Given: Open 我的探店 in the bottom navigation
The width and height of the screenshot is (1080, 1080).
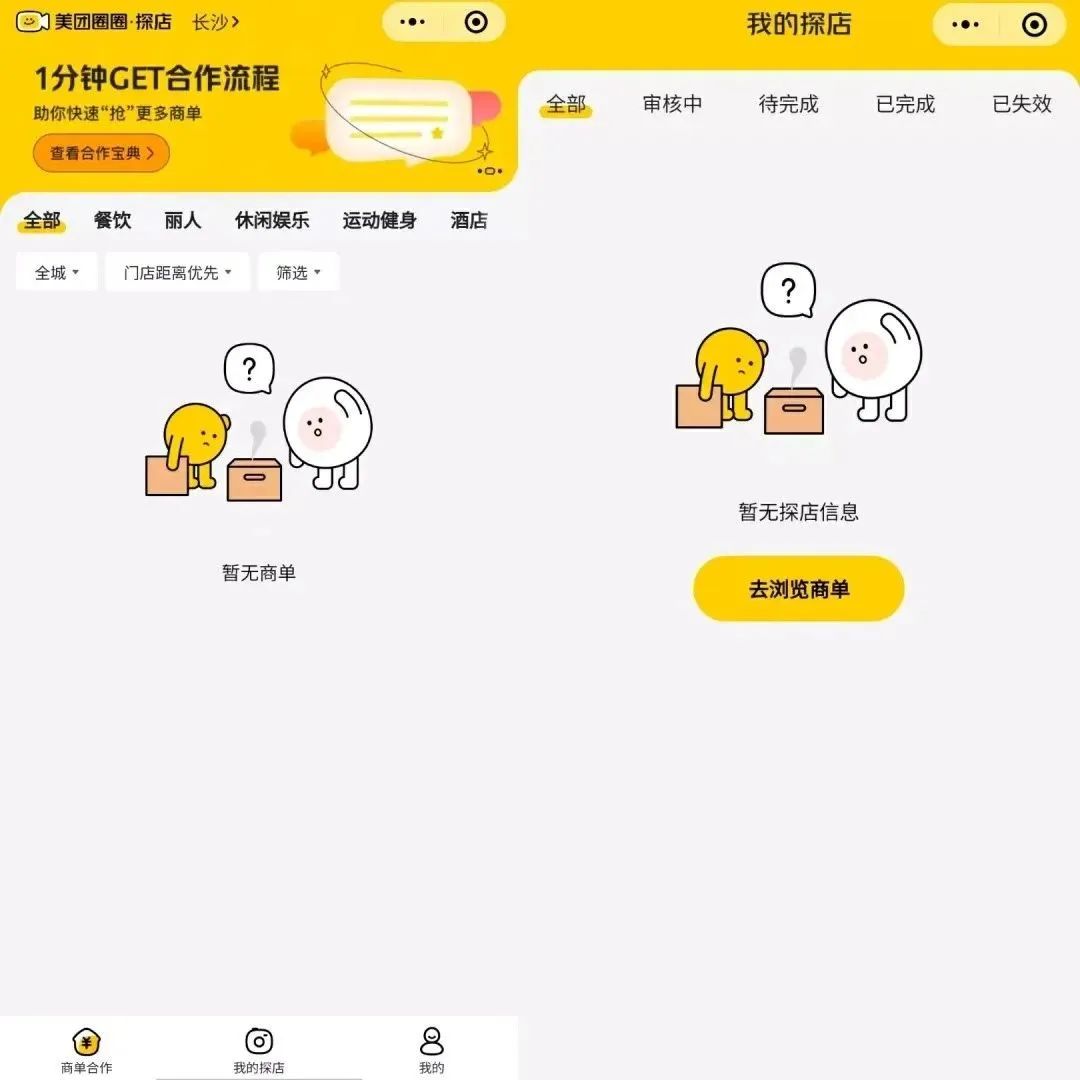Looking at the screenshot, I should tap(259, 1050).
